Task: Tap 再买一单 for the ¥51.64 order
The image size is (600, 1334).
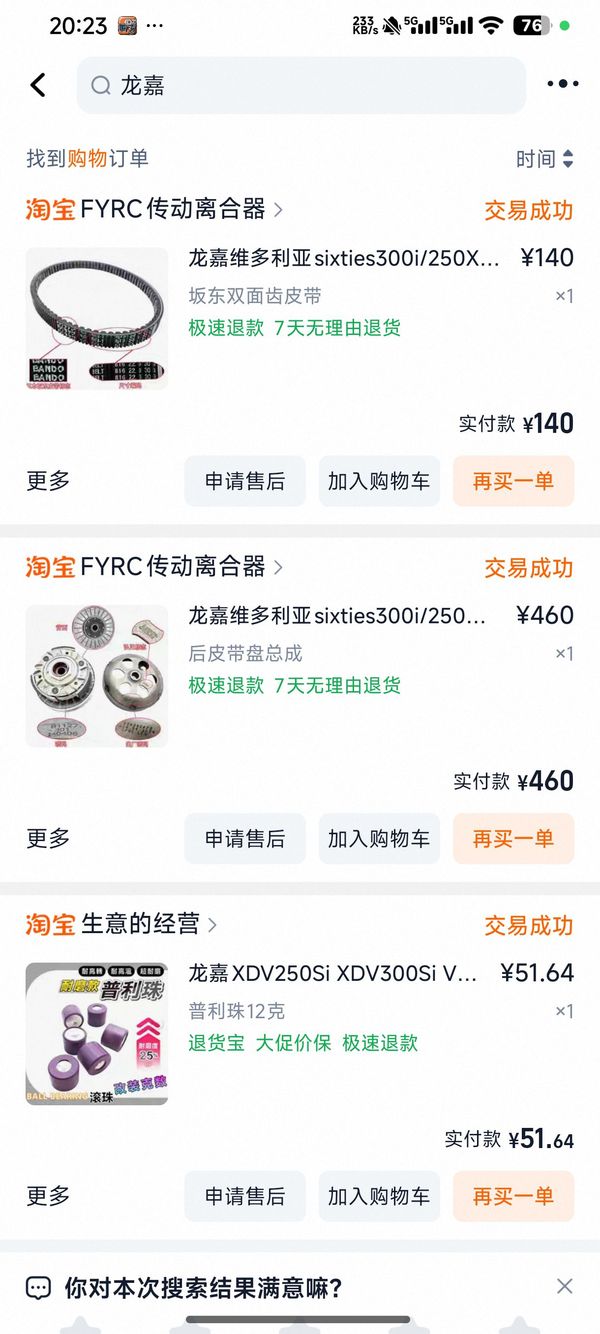Action: pyautogui.click(x=513, y=1196)
